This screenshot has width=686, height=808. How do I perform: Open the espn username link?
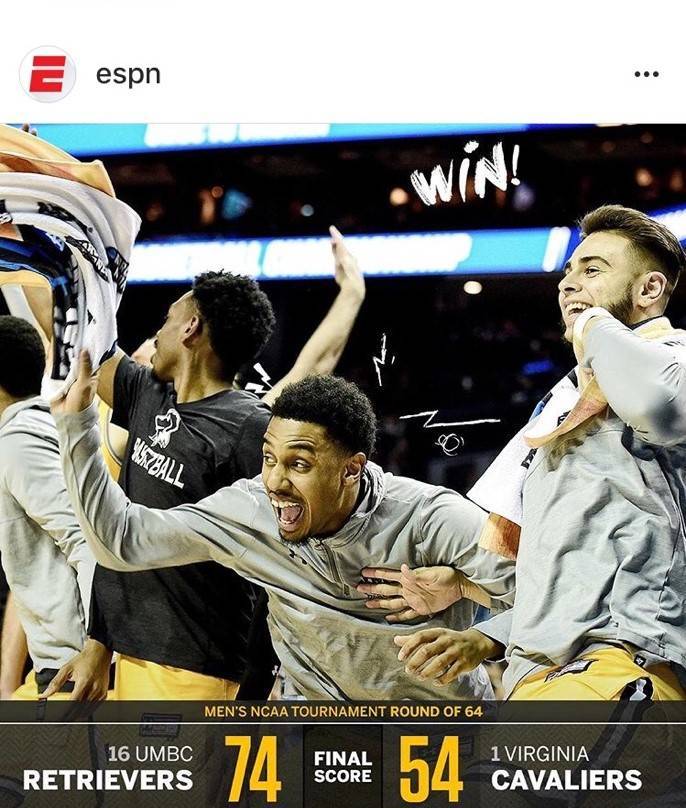coord(127,75)
